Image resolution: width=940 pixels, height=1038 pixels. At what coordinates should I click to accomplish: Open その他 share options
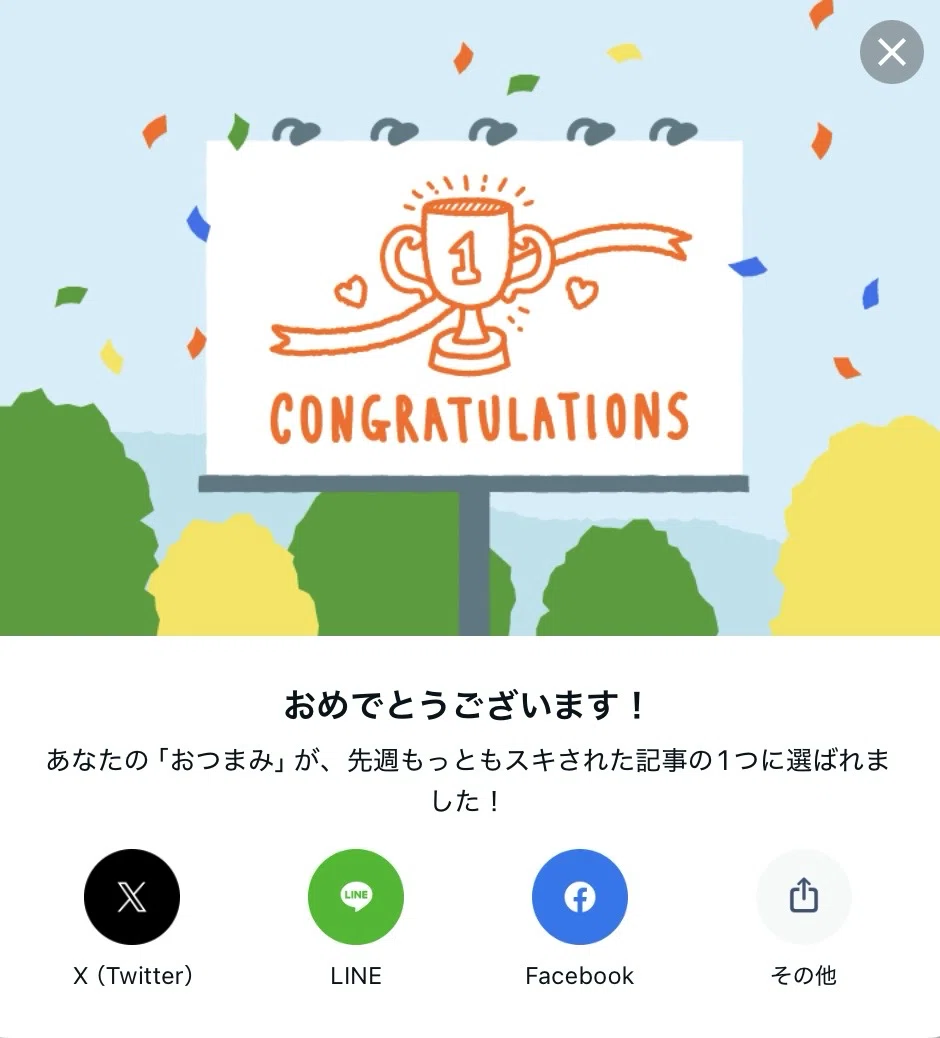pos(804,896)
